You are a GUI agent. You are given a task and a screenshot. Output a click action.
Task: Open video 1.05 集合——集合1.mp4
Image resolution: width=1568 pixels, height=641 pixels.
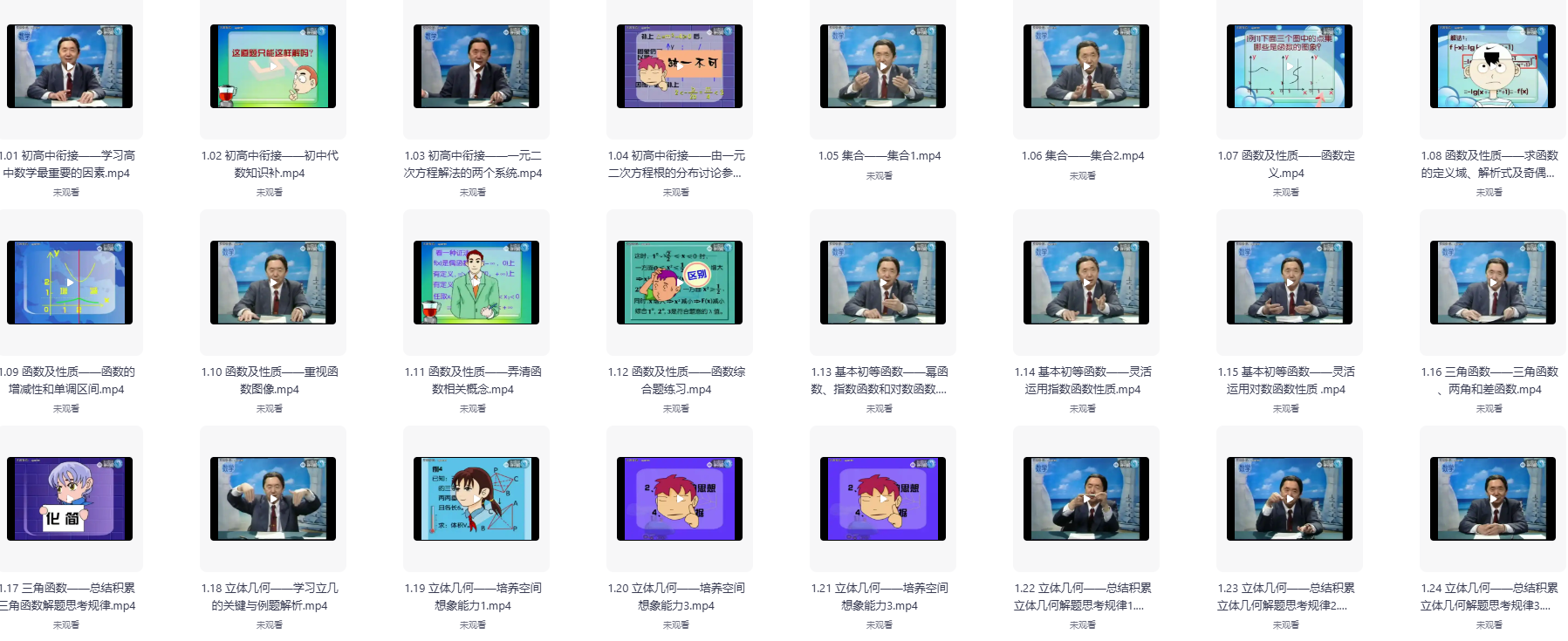883,66
